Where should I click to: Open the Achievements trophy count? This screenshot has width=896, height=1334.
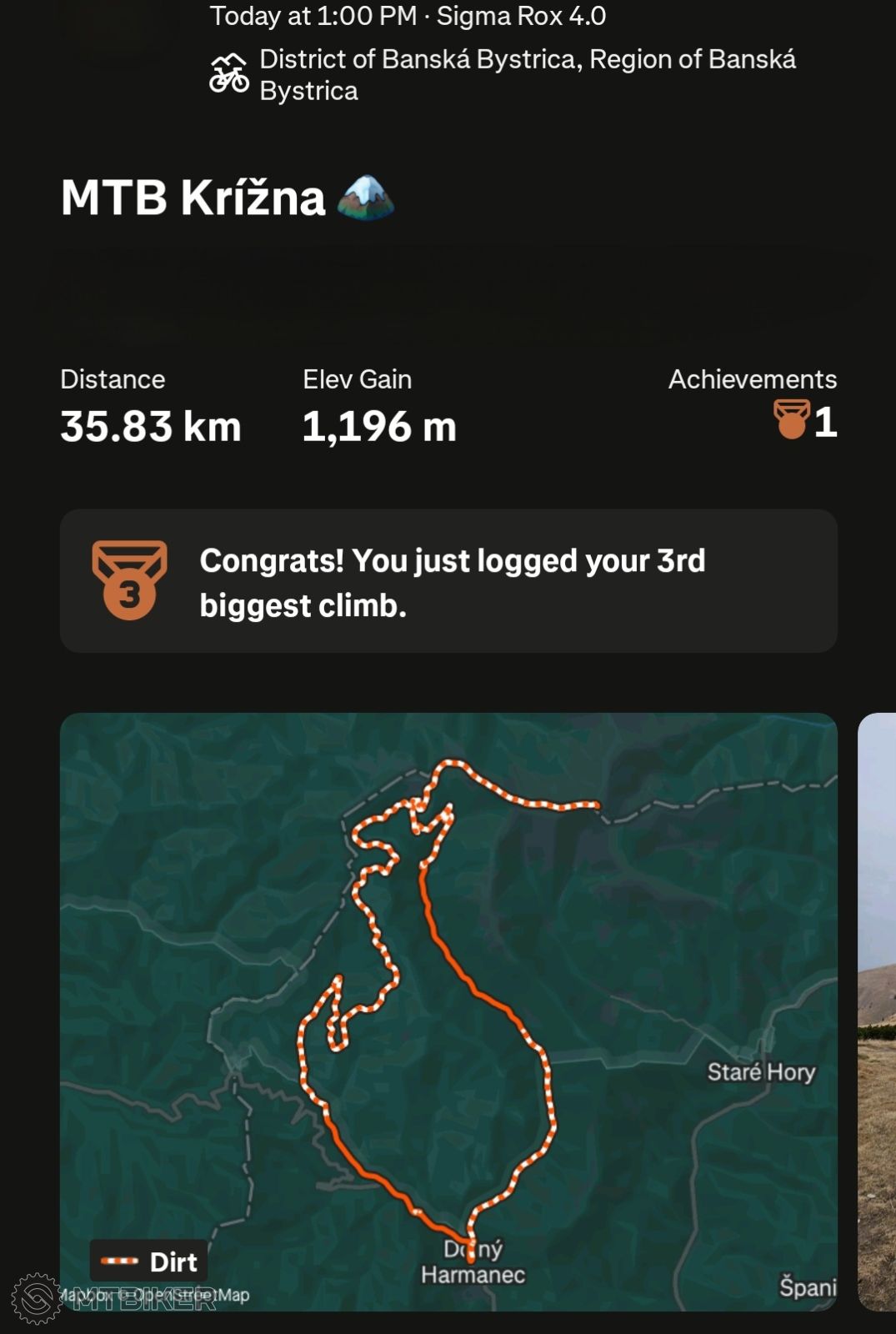point(804,421)
